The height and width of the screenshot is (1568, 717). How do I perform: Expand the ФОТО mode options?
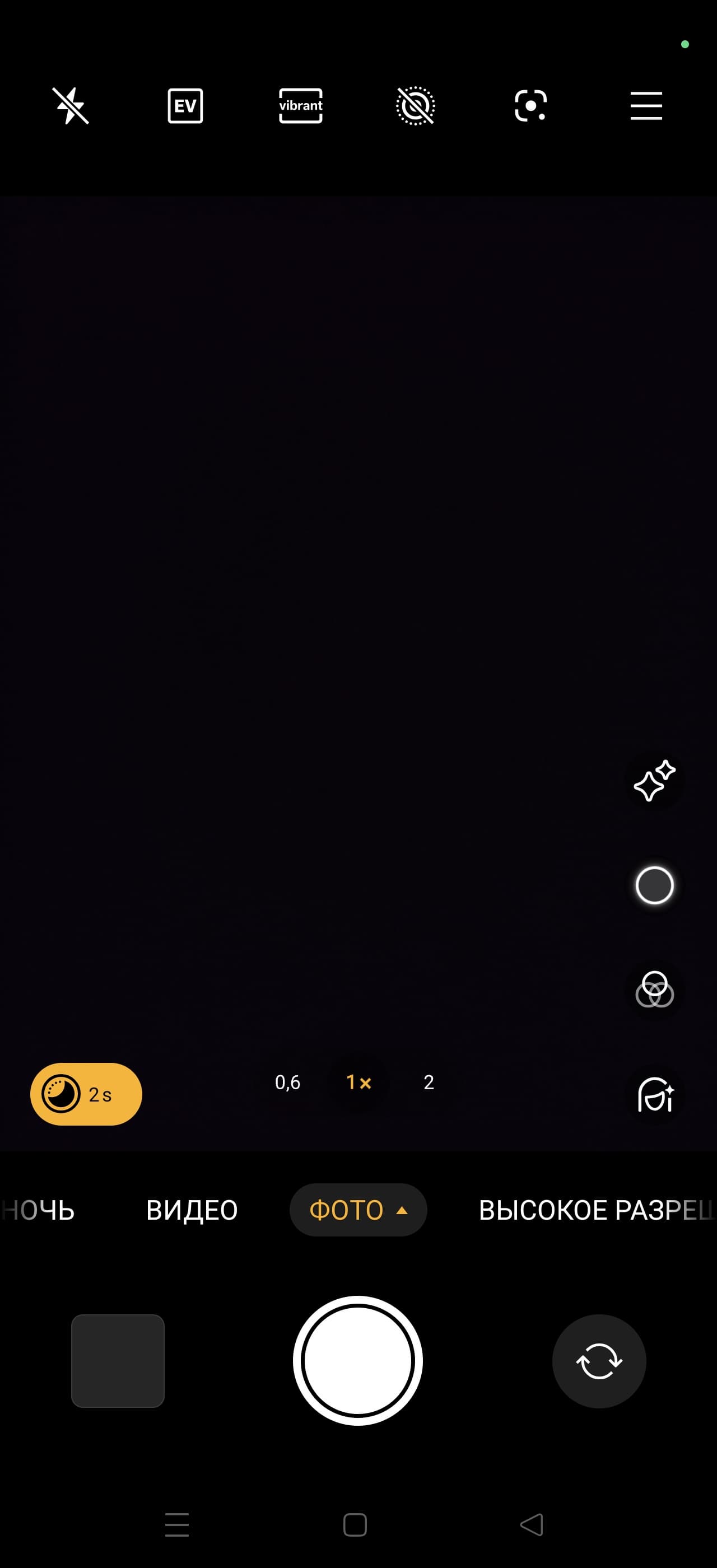[x=358, y=1210]
